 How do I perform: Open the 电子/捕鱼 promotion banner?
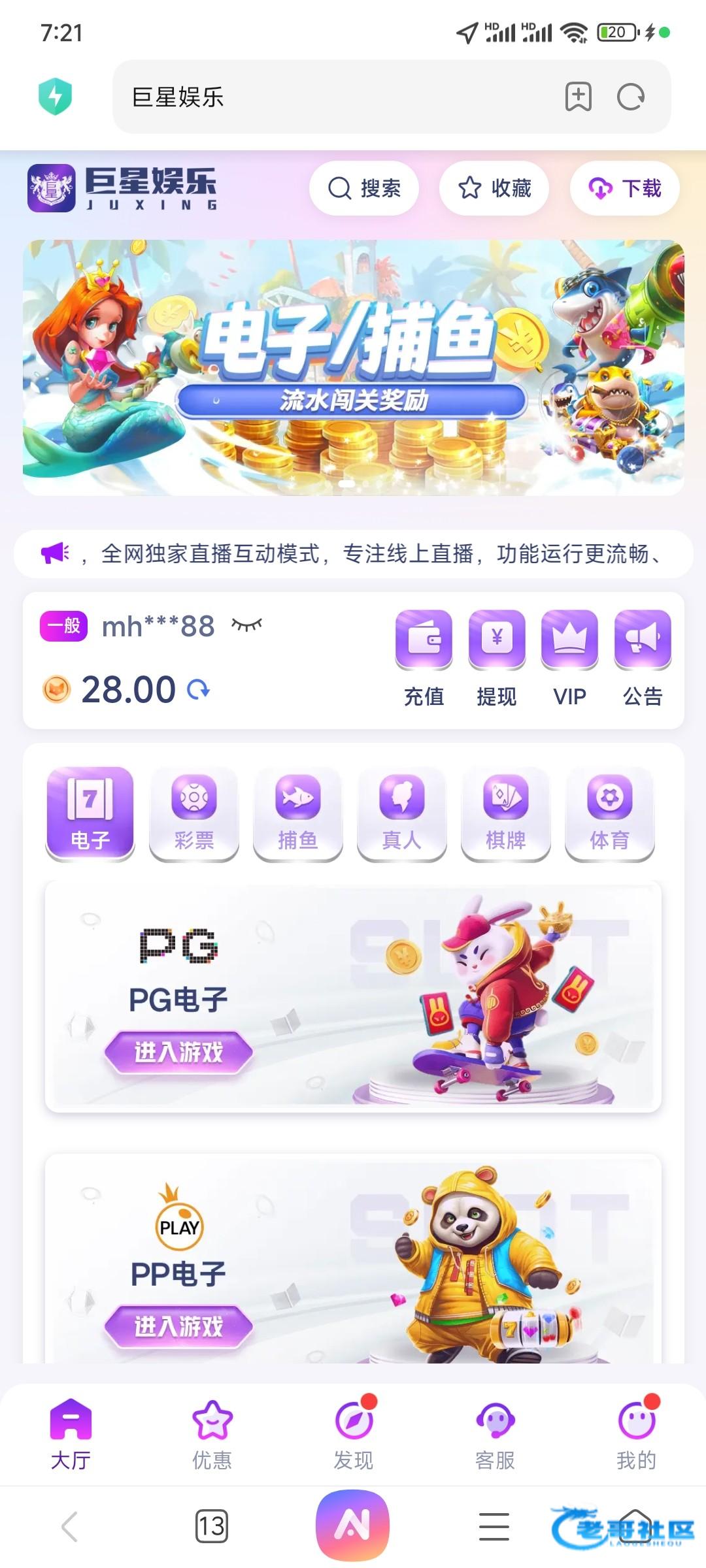[x=353, y=367]
